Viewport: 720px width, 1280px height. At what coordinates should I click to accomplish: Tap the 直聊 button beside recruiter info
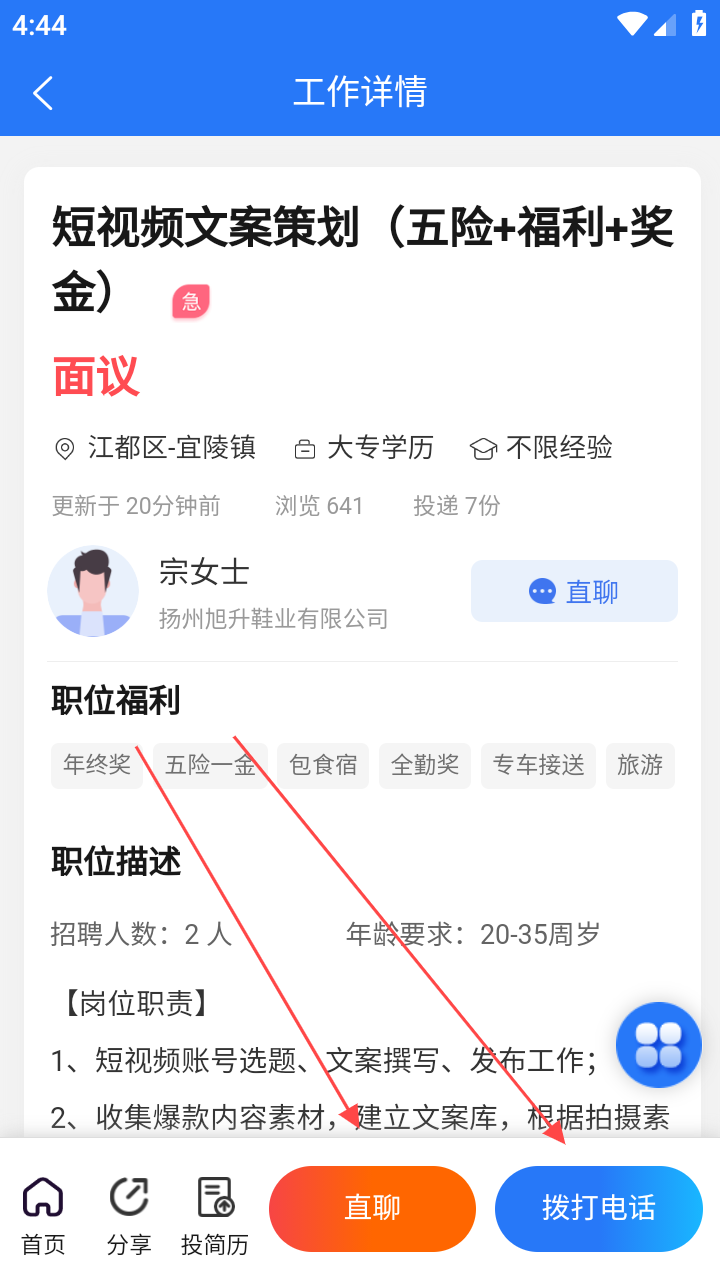574,591
